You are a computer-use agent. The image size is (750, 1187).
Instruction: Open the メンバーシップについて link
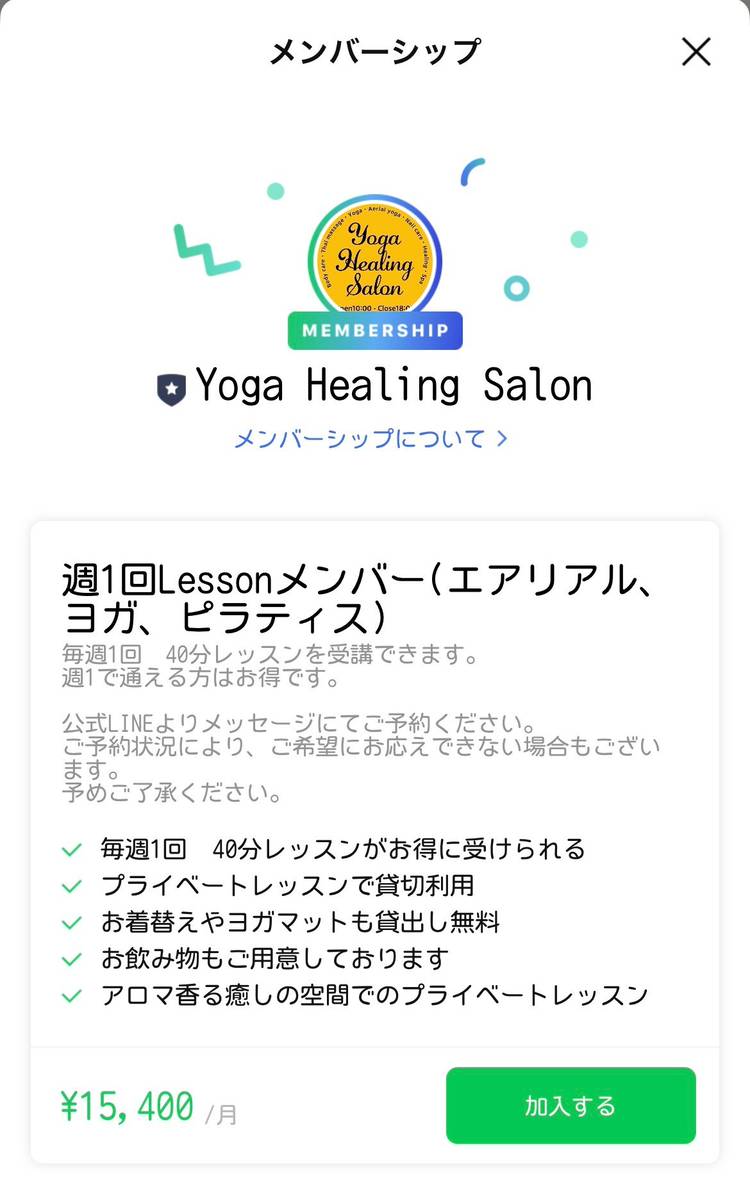coord(371,438)
